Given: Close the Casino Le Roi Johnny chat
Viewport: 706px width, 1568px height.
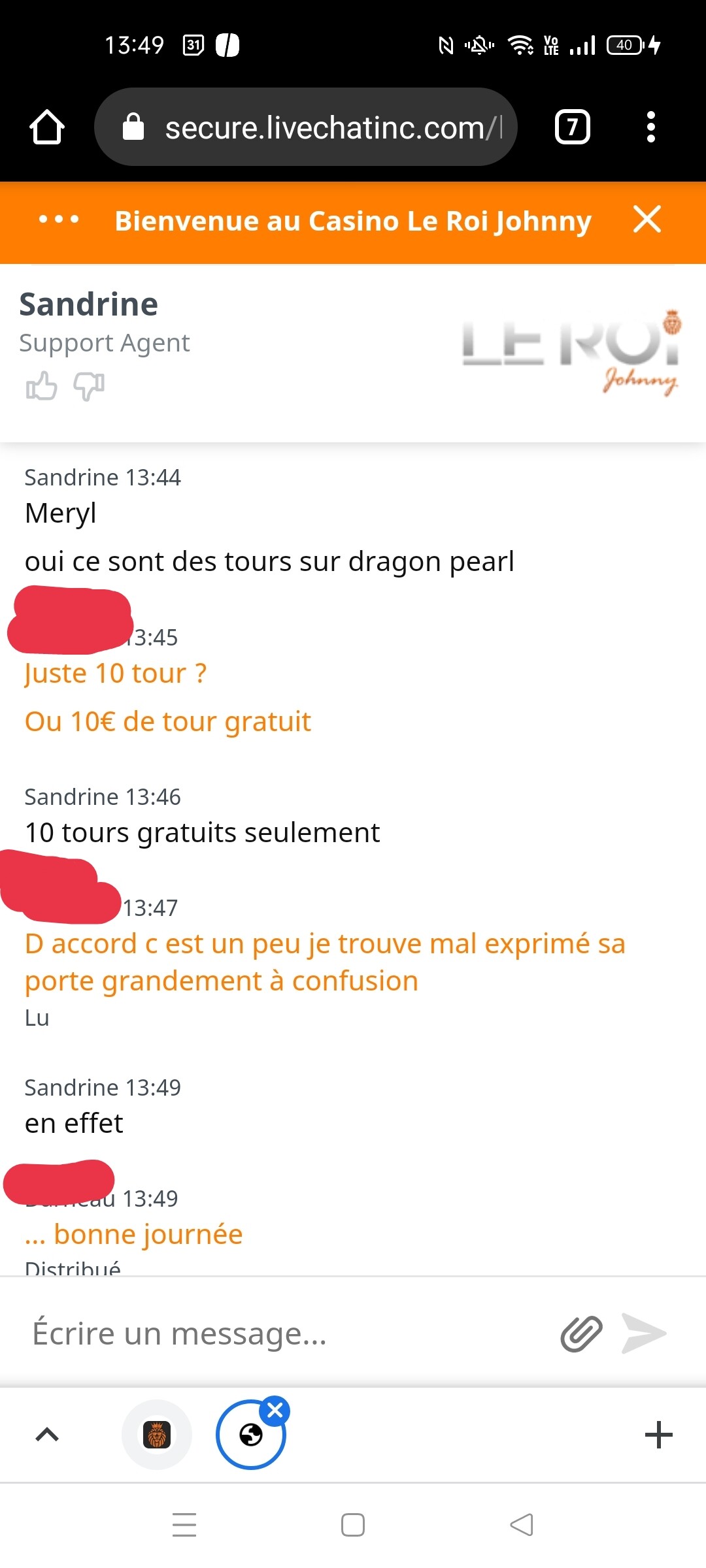Looking at the screenshot, I should 647,220.
